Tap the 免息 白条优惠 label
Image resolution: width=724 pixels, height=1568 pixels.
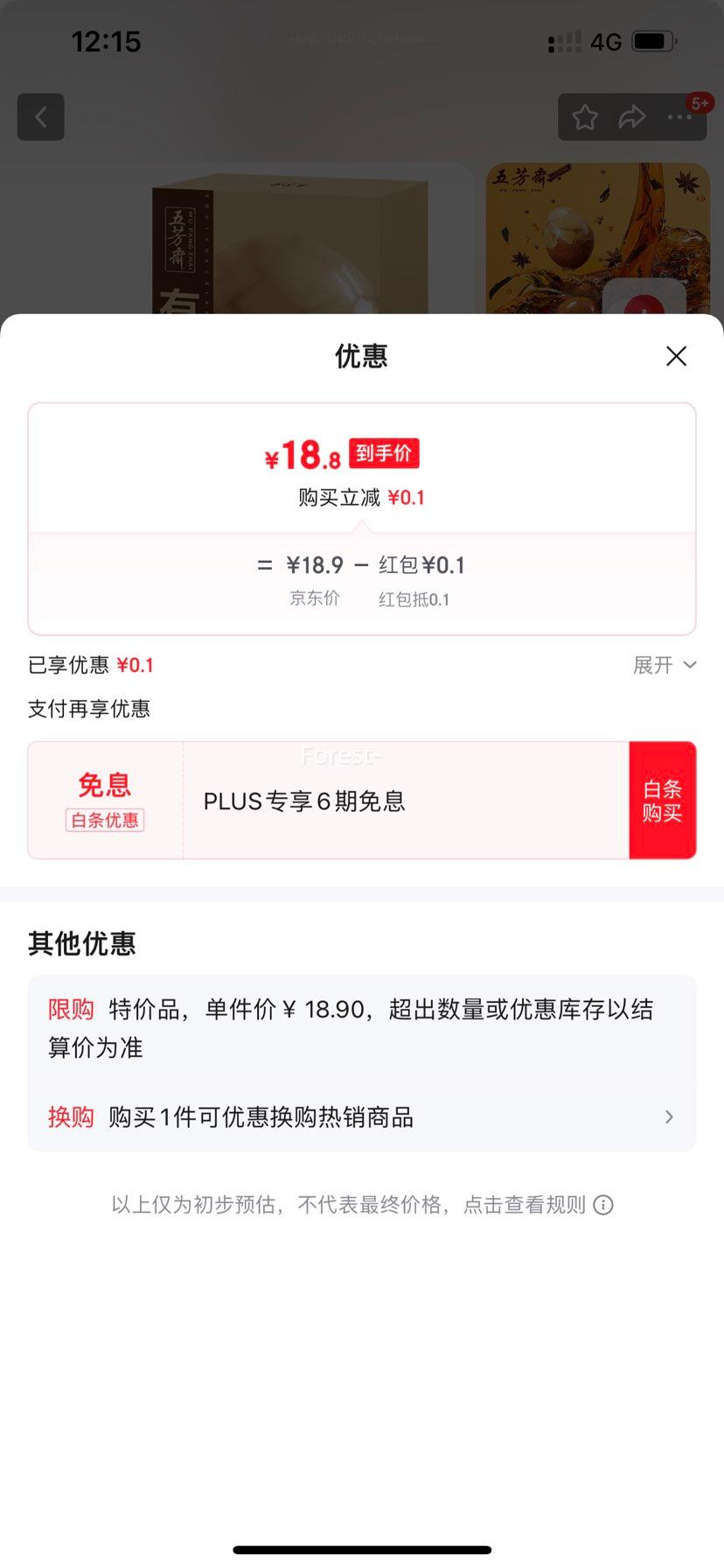click(x=103, y=799)
